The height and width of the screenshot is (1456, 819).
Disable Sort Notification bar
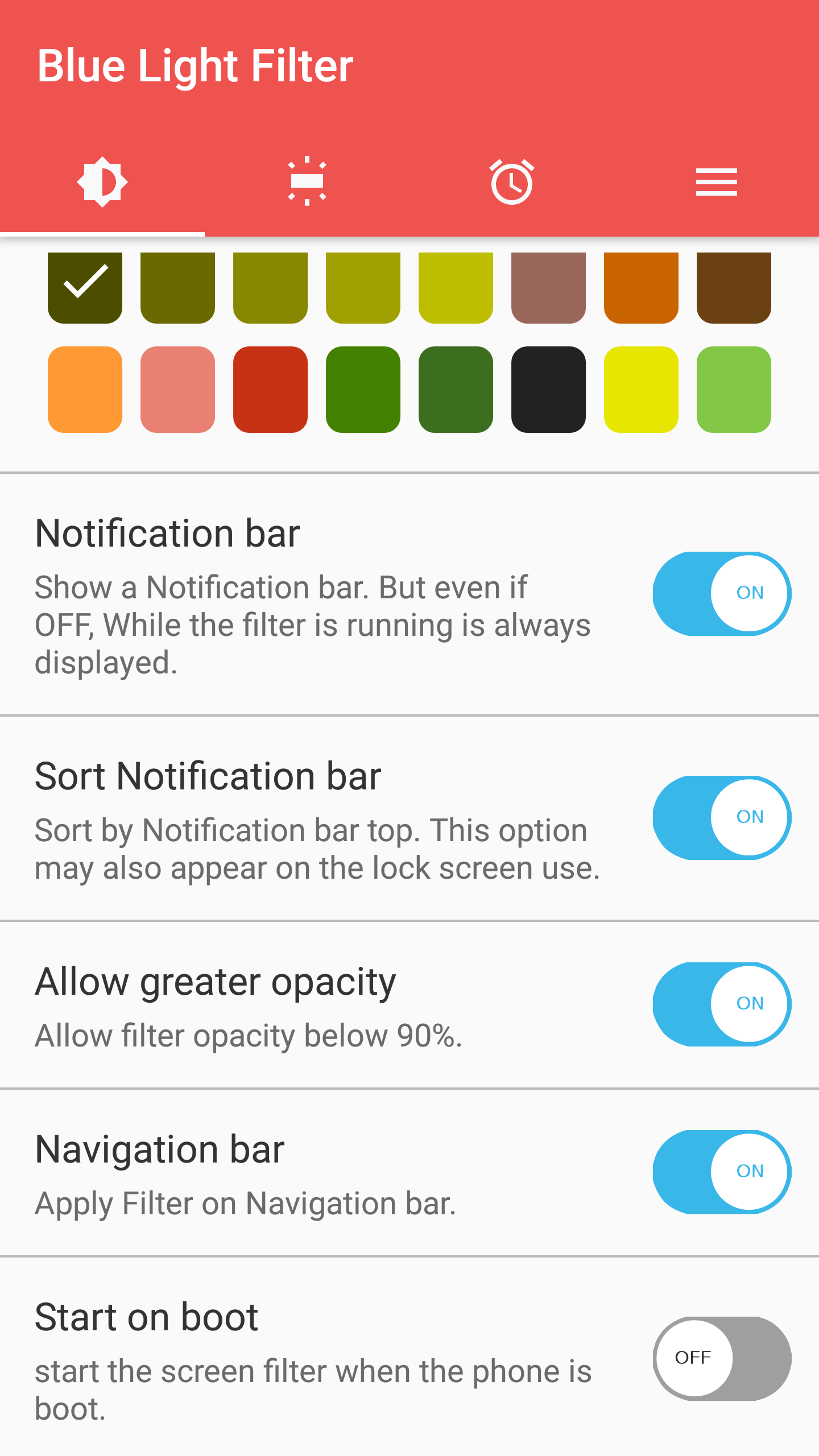[722, 817]
